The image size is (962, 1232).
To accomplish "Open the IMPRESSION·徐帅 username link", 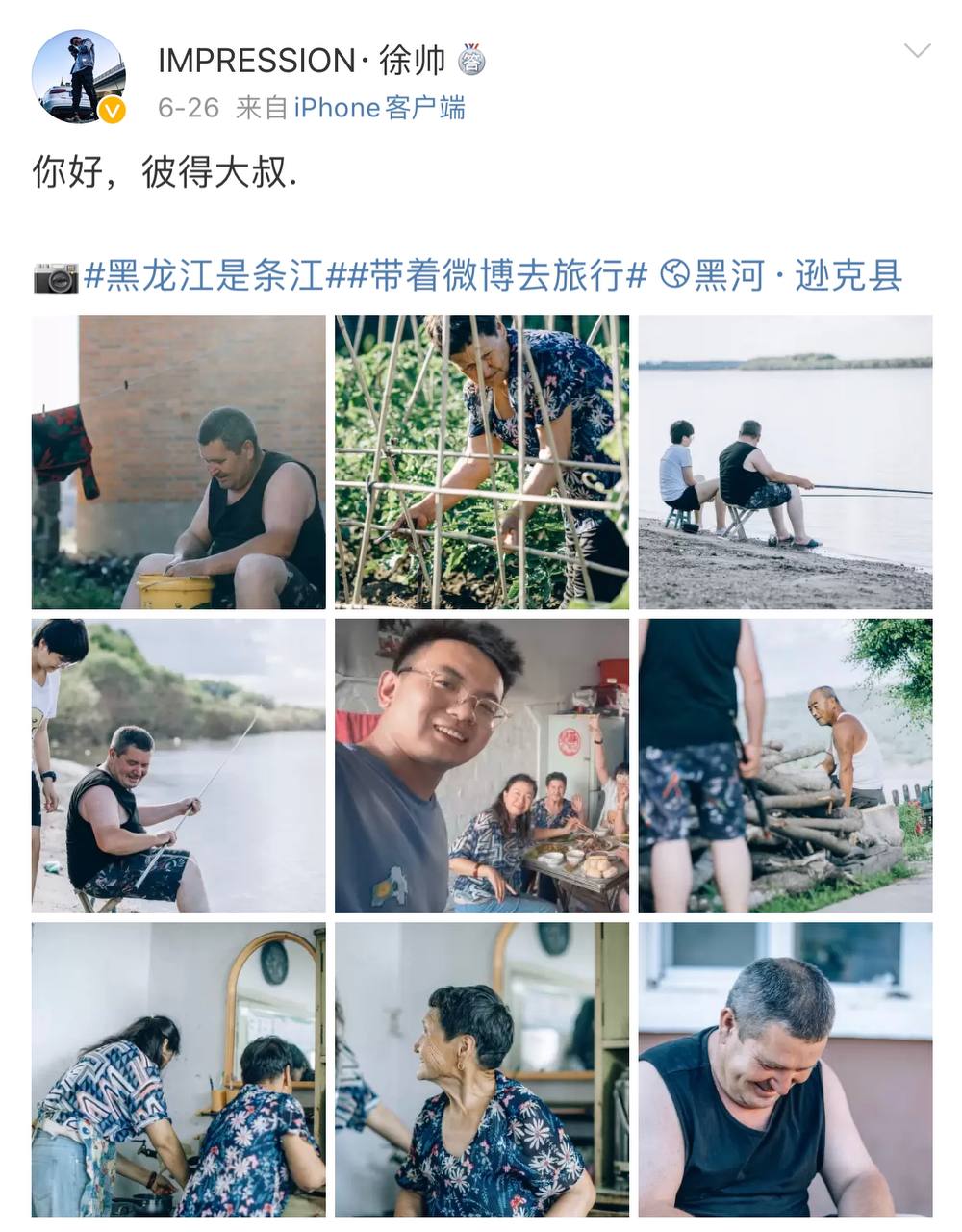I will click(x=301, y=61).
